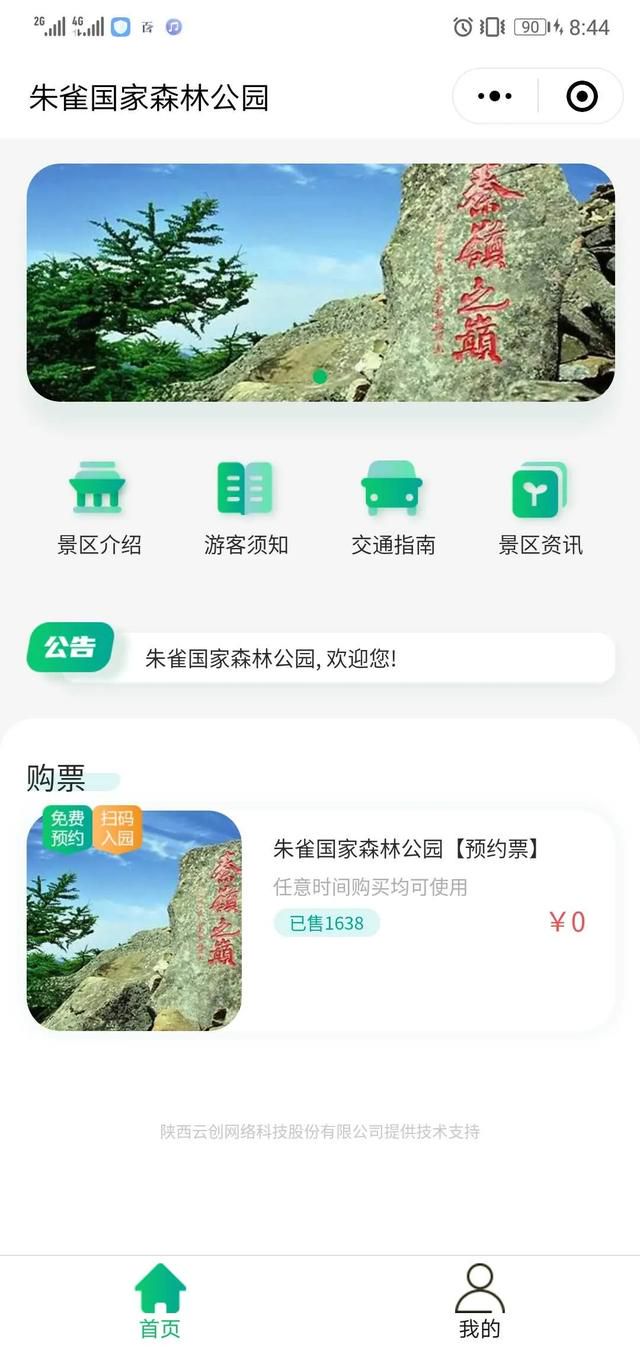Open 朱雀国家森林公园【预约票】 ticket card
This screenshot has height=1351, width=640.
[320, 920]
